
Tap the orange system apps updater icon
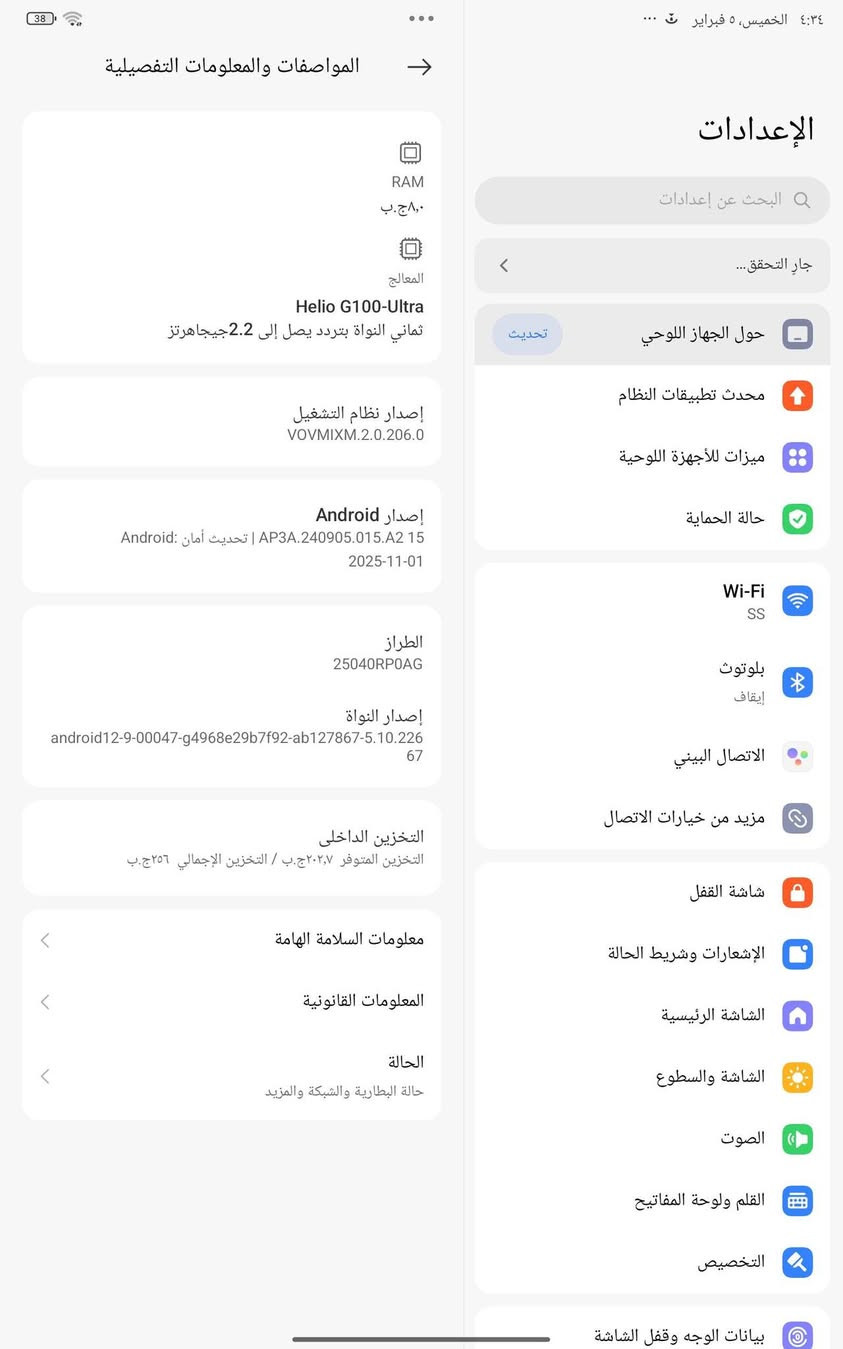tap(797, 395)
